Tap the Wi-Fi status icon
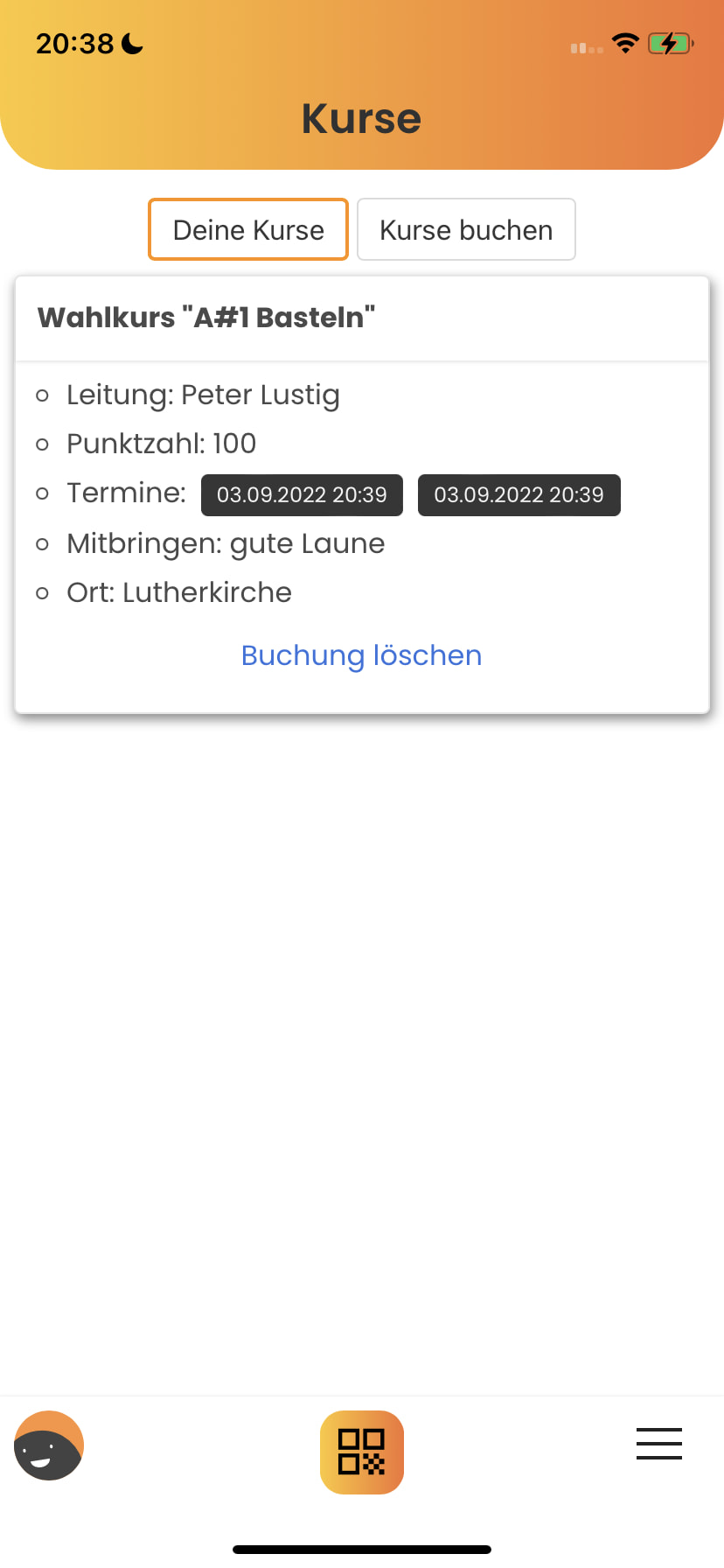Viewport: 724px width, 1568px height. pyautogui.click(x=625, y=43)
